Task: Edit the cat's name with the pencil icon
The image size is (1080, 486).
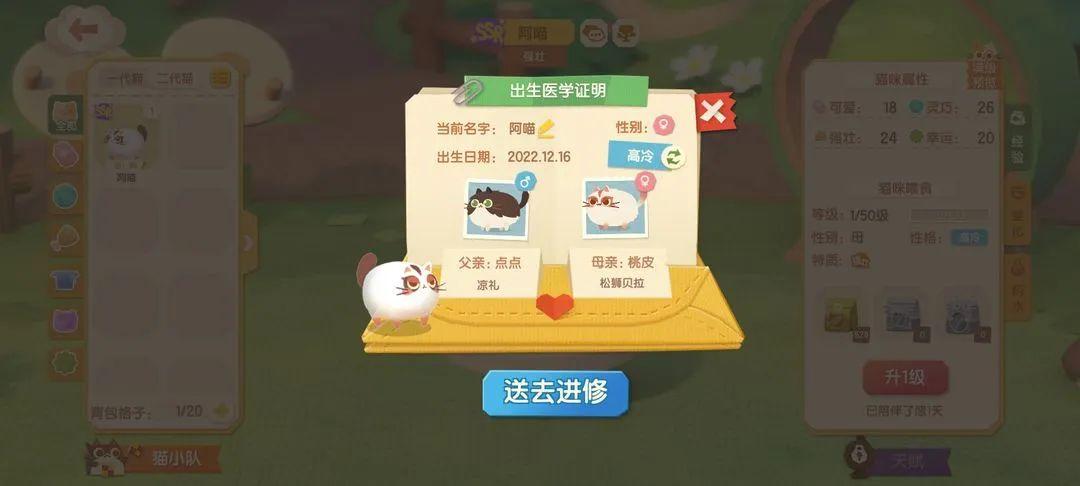Action: (x=547, y=128)
